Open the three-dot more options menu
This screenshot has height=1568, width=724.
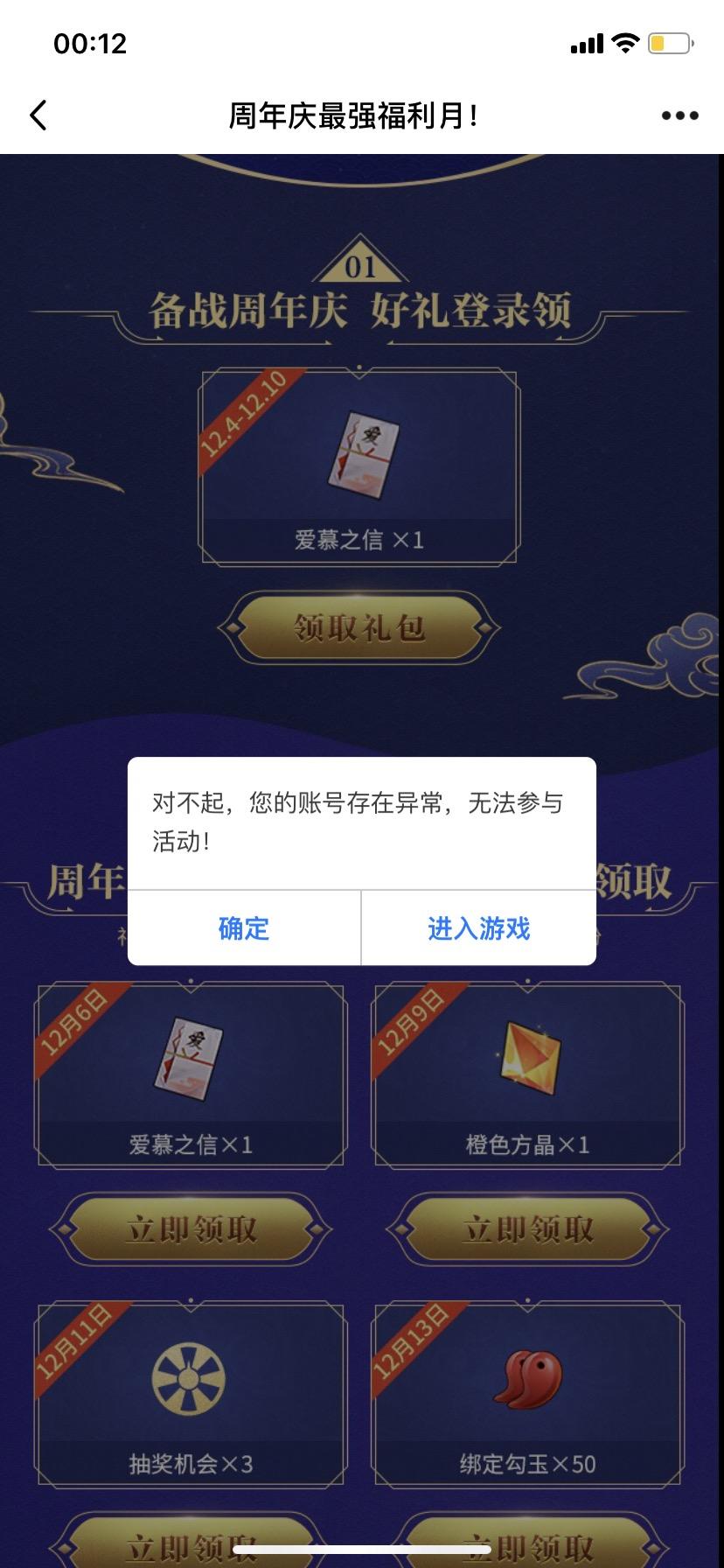[x=679, y=115]
